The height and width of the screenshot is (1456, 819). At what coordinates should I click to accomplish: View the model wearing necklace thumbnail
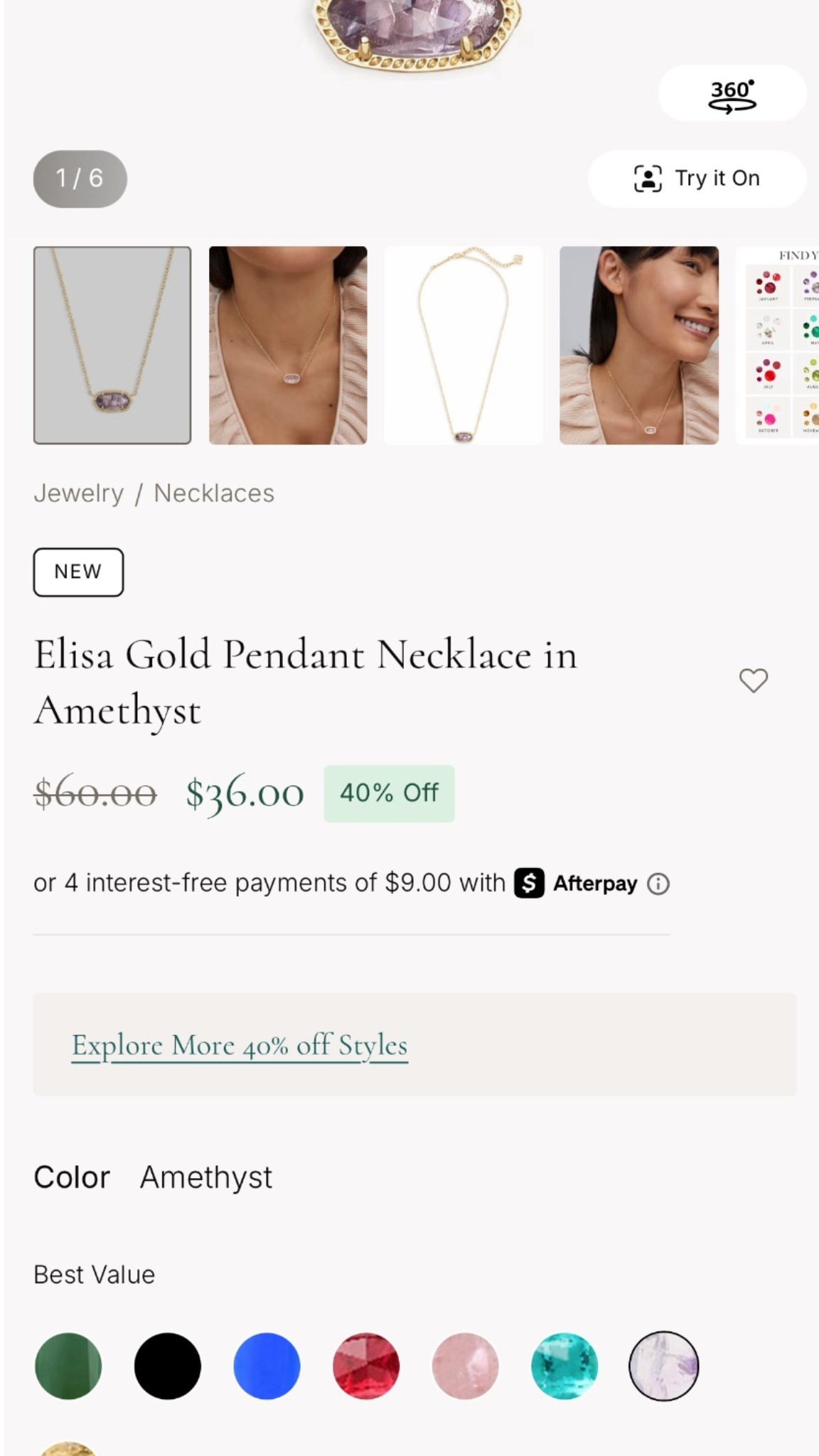click(x=286, y=346)
